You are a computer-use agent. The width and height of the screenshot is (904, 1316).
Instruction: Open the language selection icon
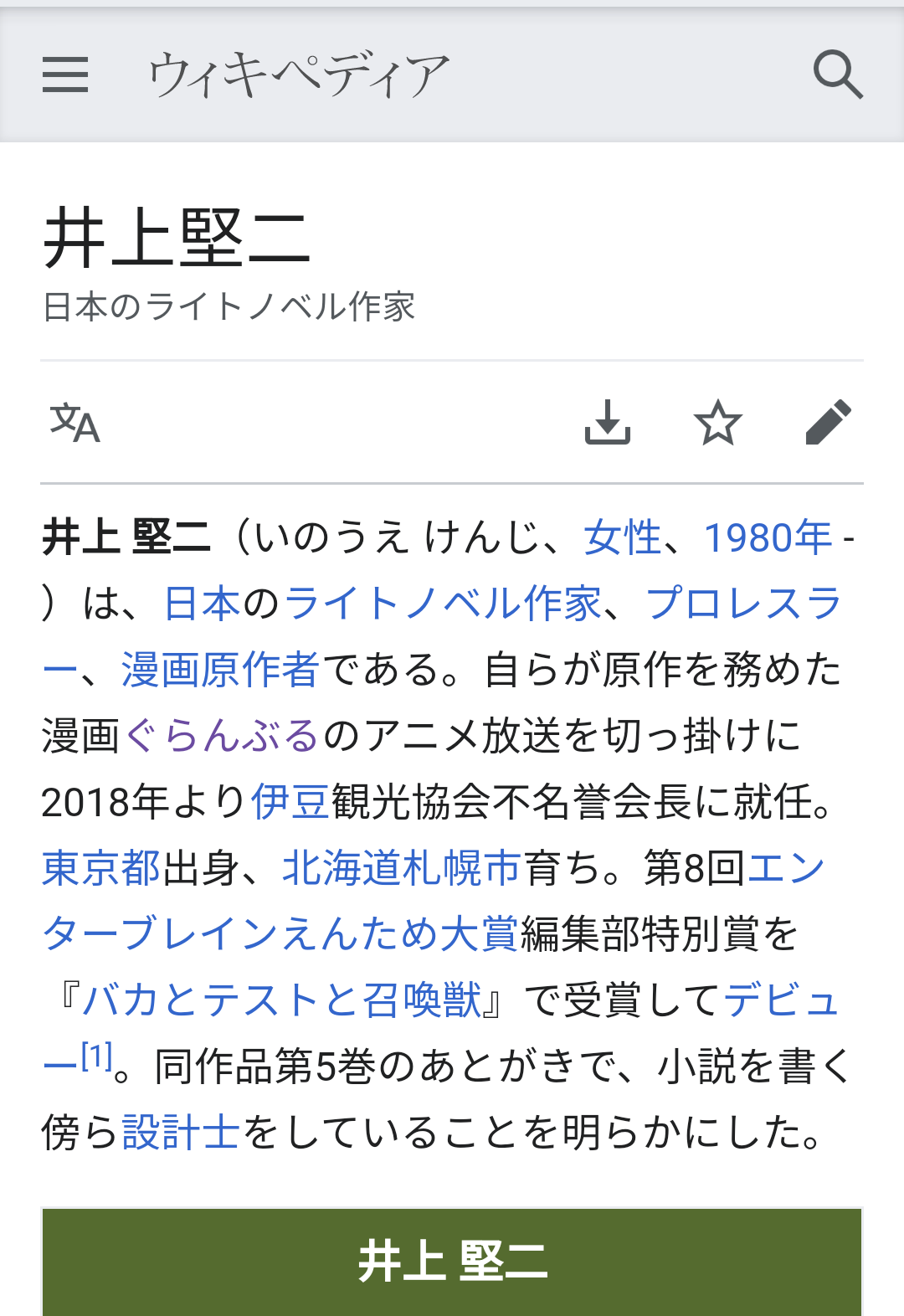click(74, 423)
